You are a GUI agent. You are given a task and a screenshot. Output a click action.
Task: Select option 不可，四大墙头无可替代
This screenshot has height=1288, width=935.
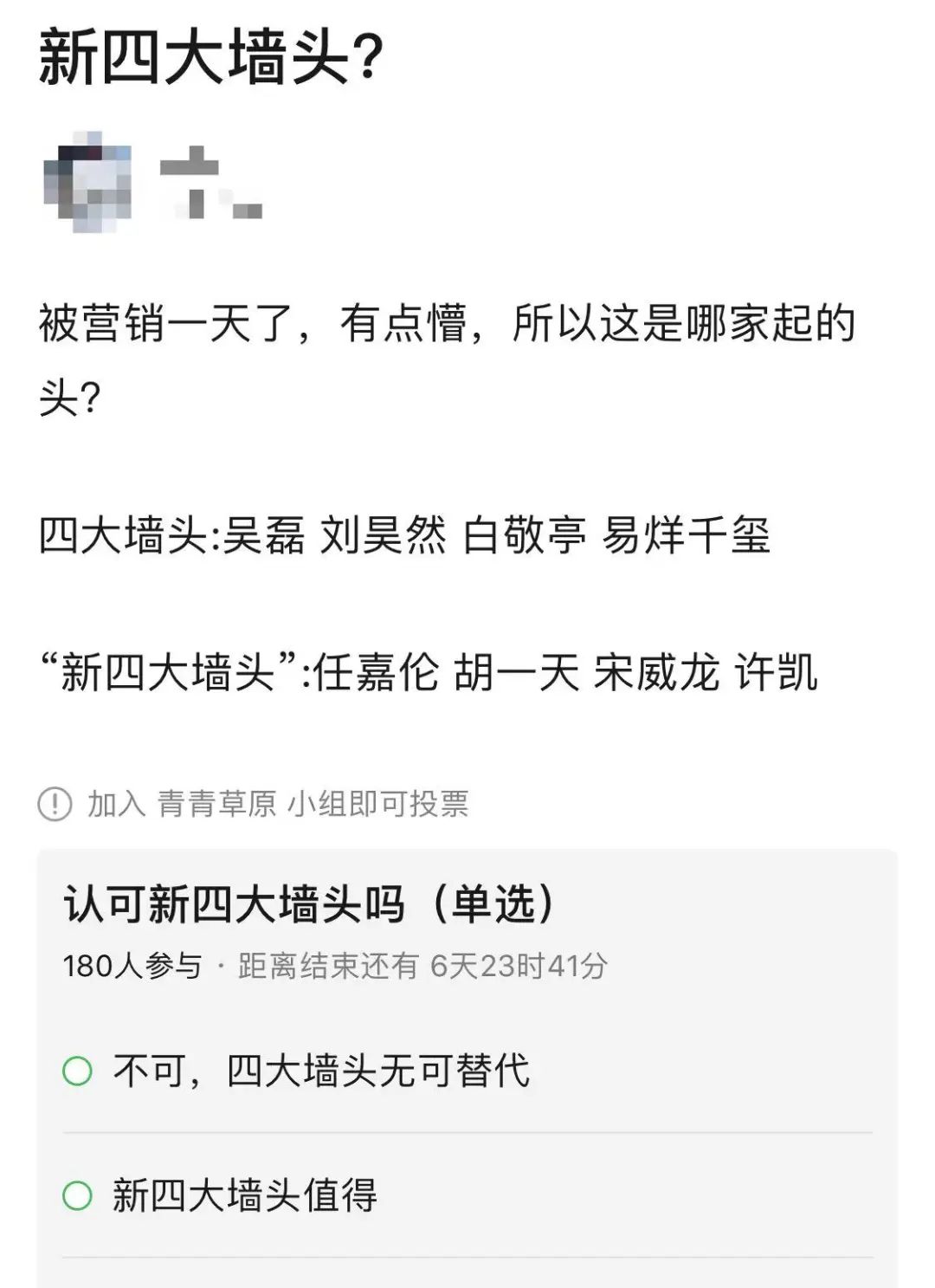pos(78,1071)
